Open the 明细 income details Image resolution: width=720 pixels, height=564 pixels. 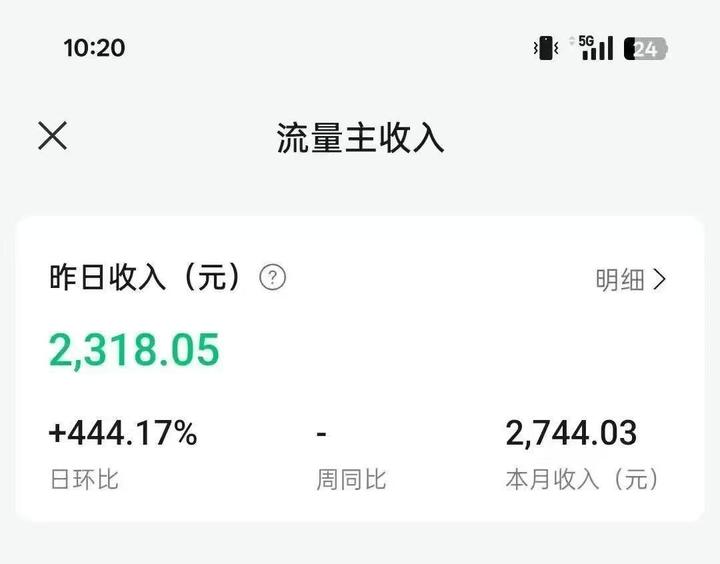630,280
